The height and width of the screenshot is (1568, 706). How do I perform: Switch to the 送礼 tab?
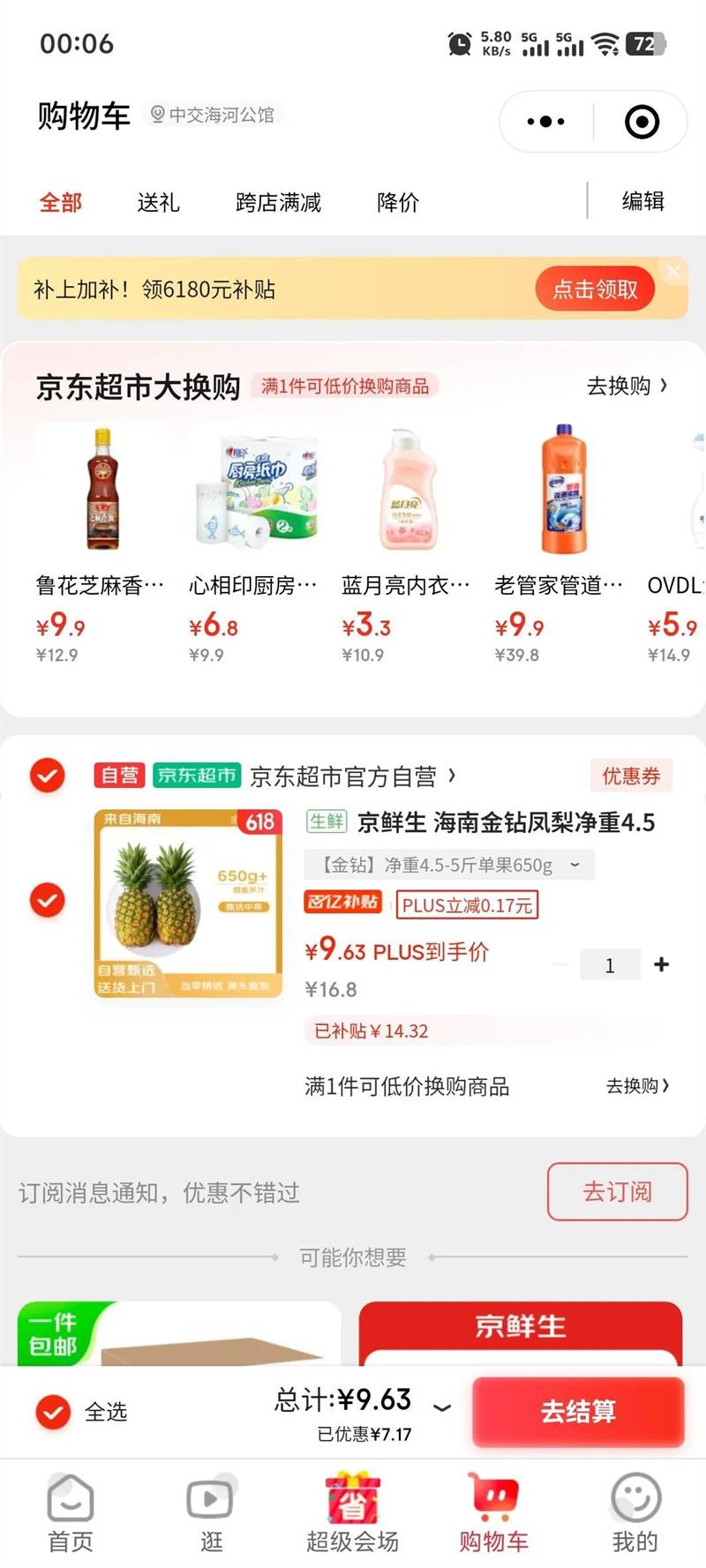pyautogui.click(x=159, y=202)
